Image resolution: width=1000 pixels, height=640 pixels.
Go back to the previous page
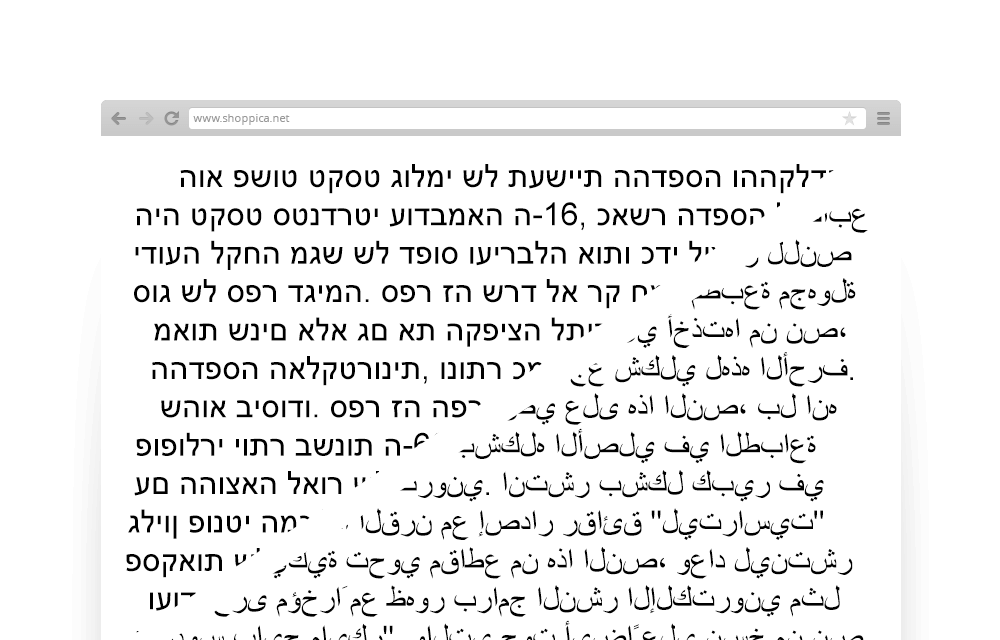[x=118, y=118]
